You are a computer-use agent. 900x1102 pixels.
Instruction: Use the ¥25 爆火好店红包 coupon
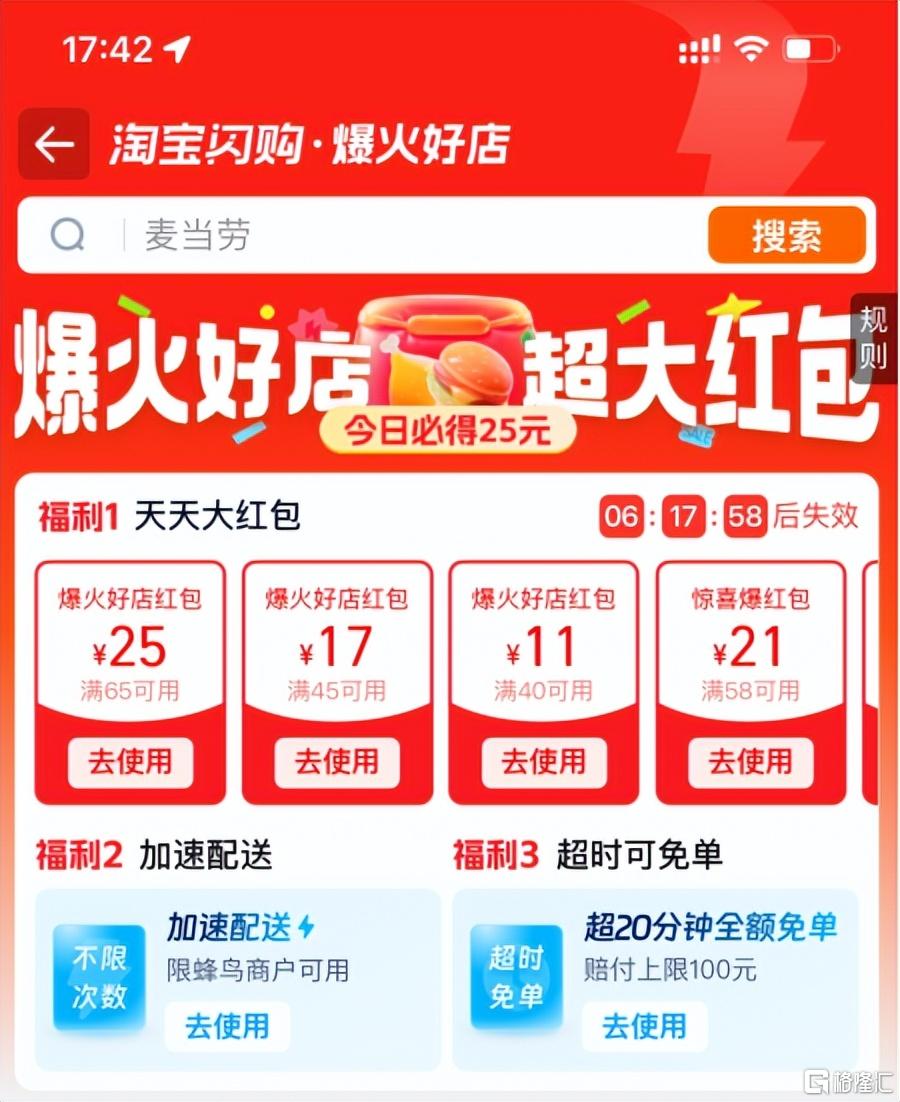(130, 762)
